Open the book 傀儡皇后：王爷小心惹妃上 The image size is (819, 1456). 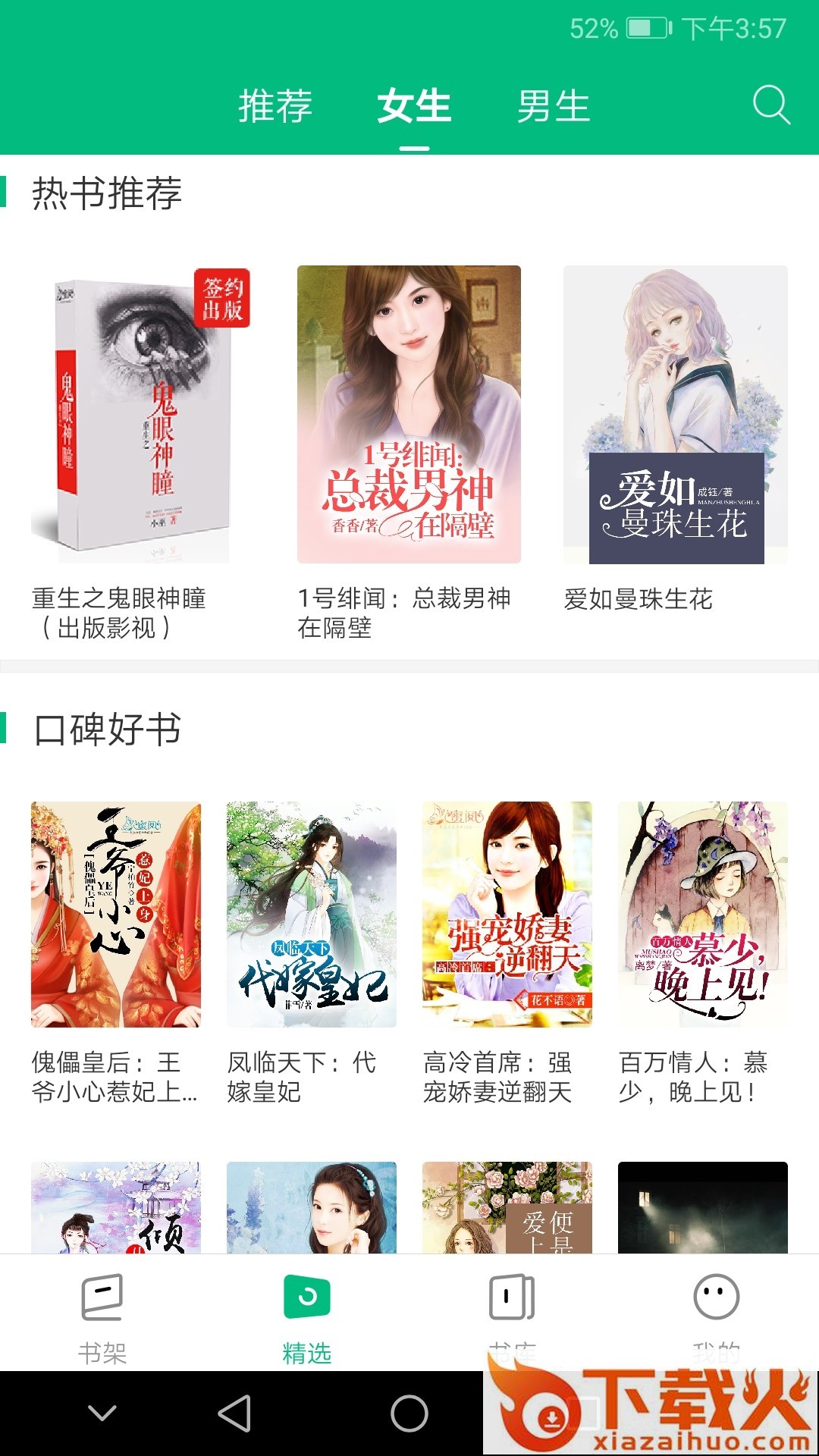pyautogui.click(x=116, y=915)
